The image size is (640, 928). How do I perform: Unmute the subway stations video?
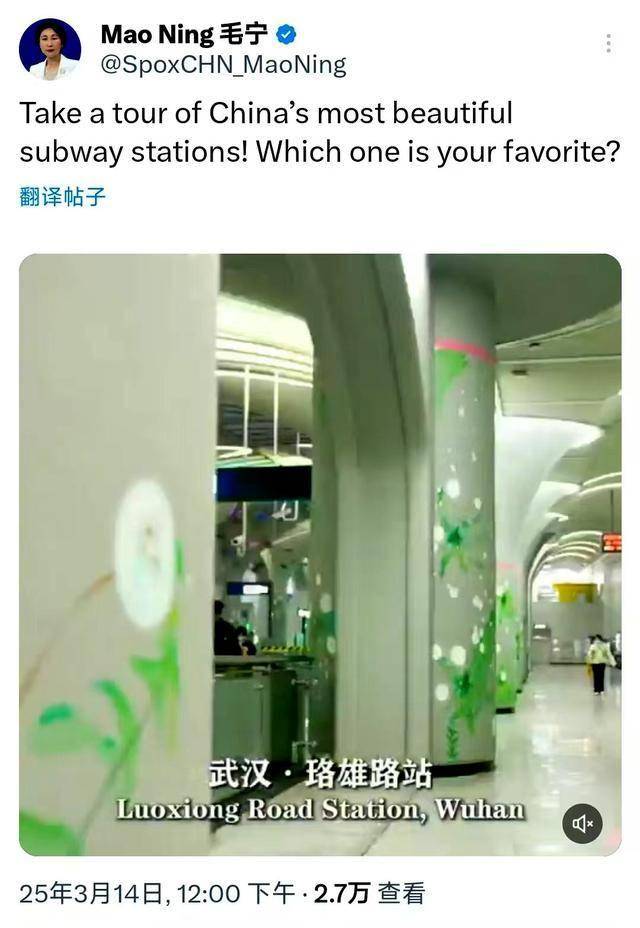click(x=582, y=823)
